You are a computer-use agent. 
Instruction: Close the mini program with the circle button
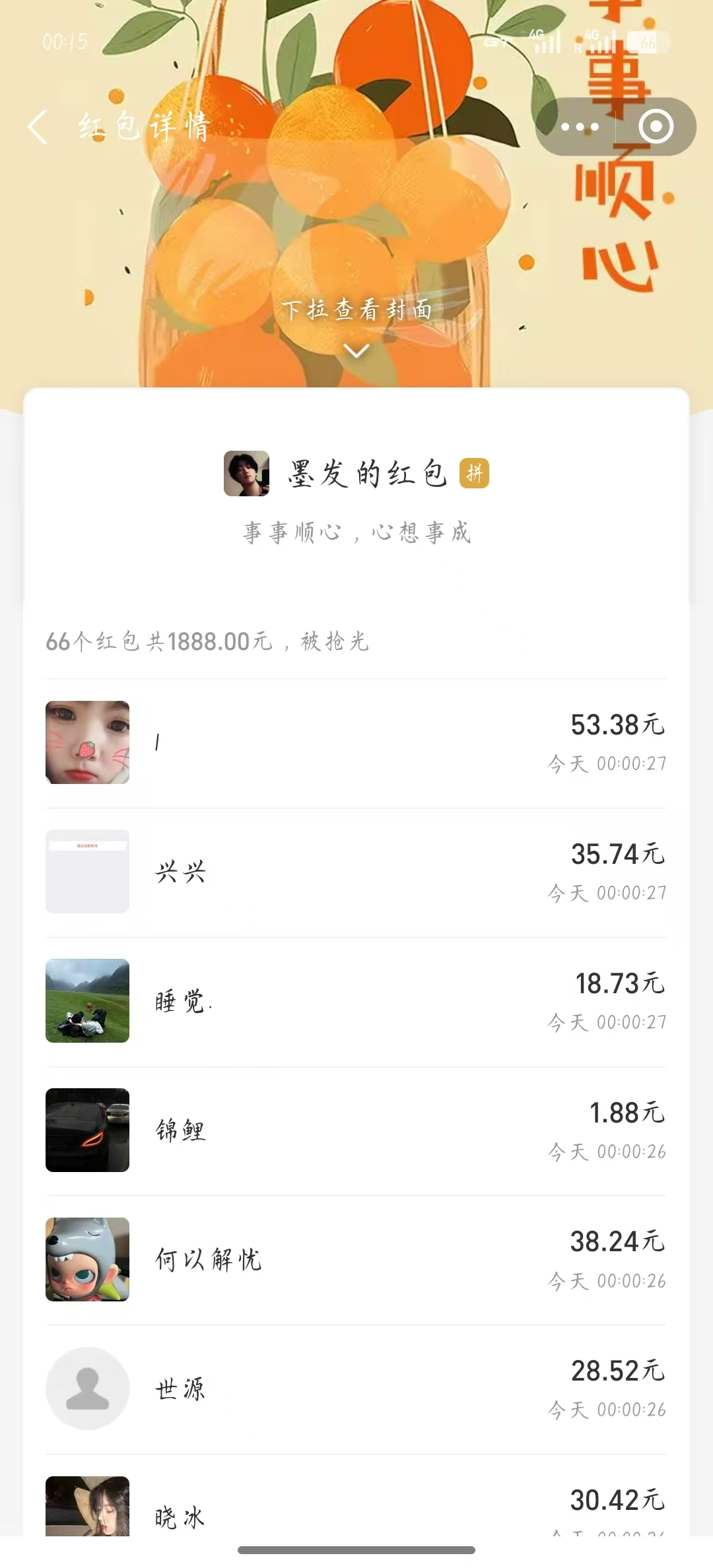656,127
